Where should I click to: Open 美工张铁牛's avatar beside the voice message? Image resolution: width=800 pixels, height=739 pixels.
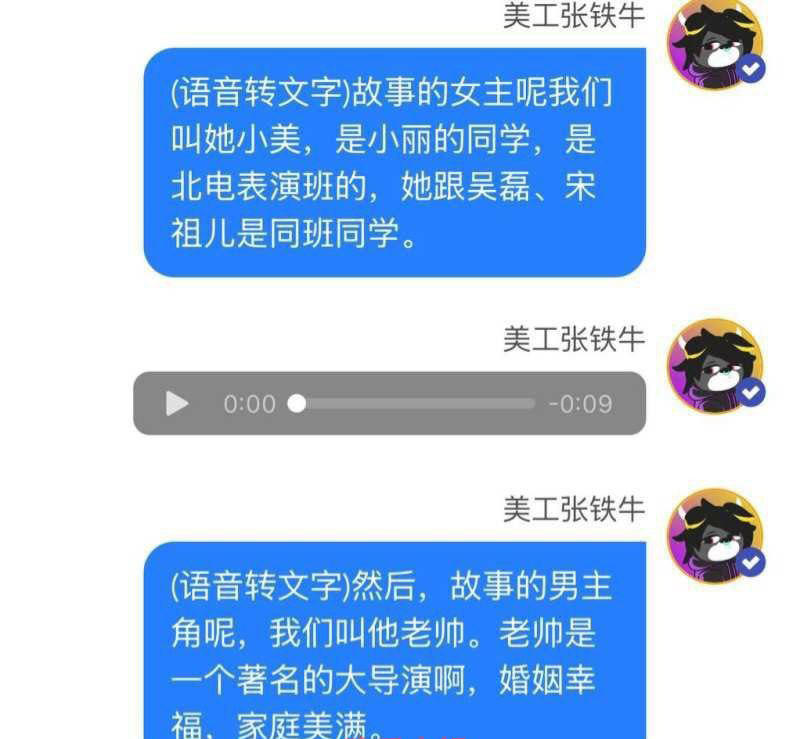coord(714,366)
